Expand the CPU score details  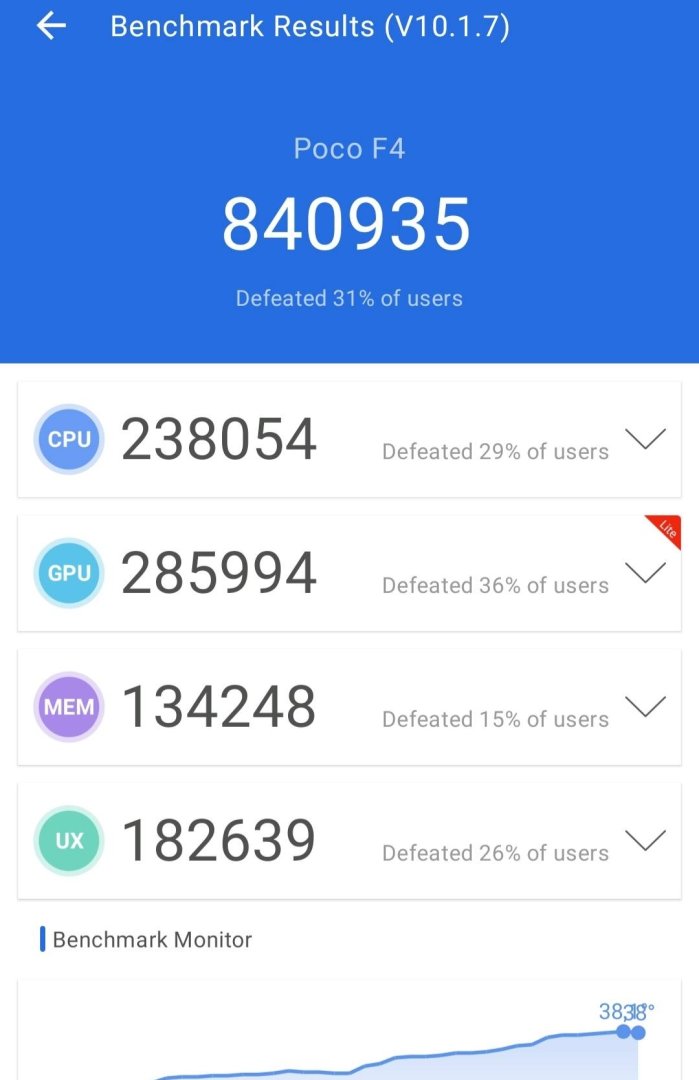pyautogui.click(x=645, y=439)
